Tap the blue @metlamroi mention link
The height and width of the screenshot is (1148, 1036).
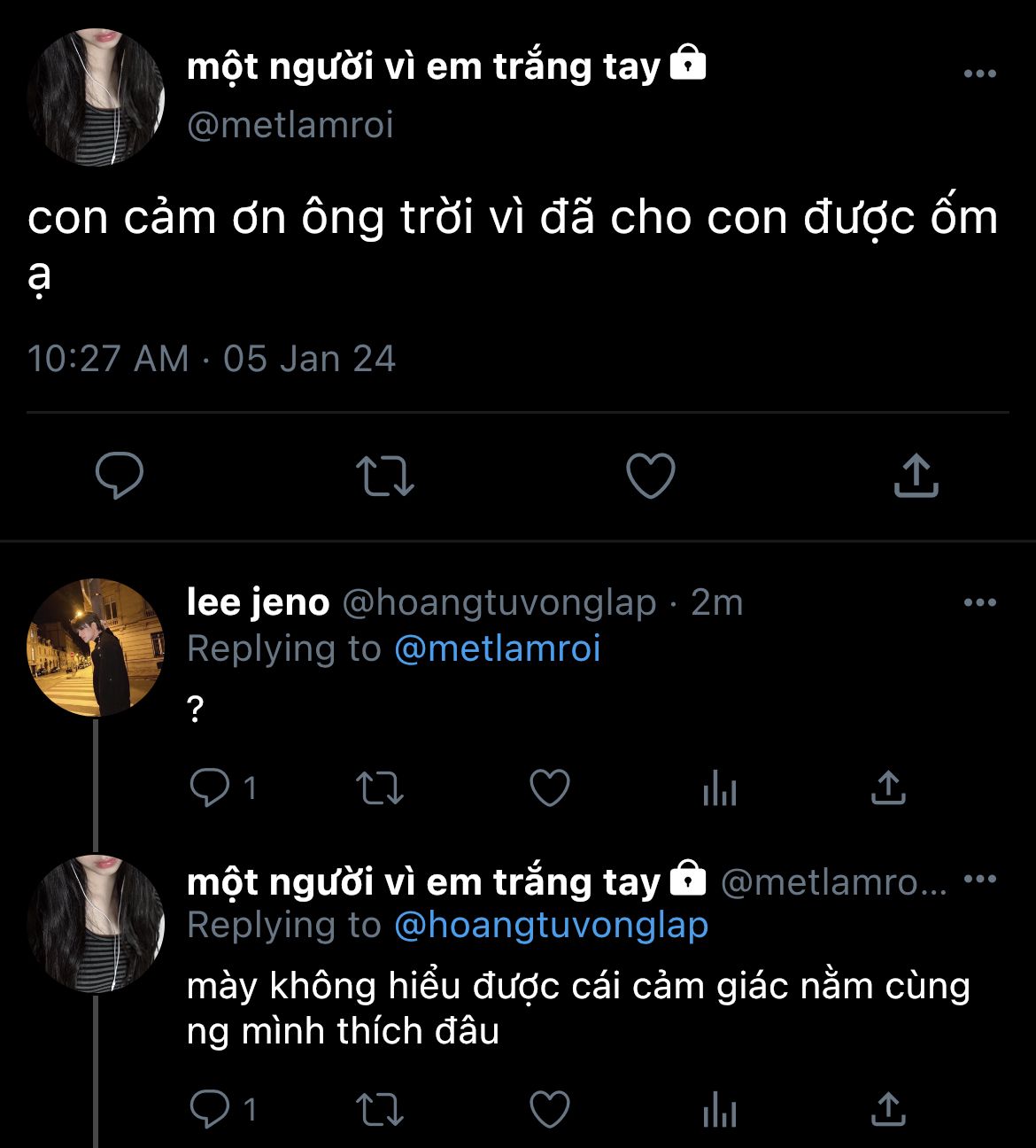pos(497,648)
